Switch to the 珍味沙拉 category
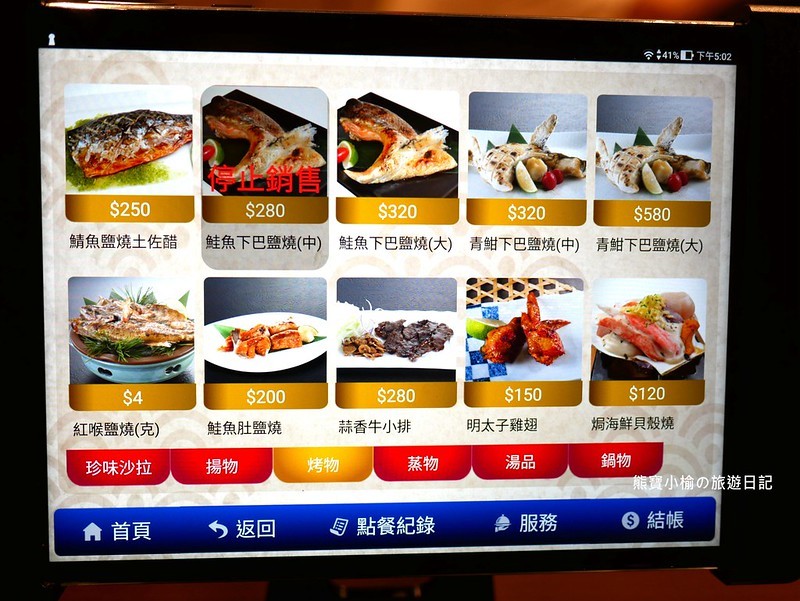 pyautogui.click(x=117, y=467)
